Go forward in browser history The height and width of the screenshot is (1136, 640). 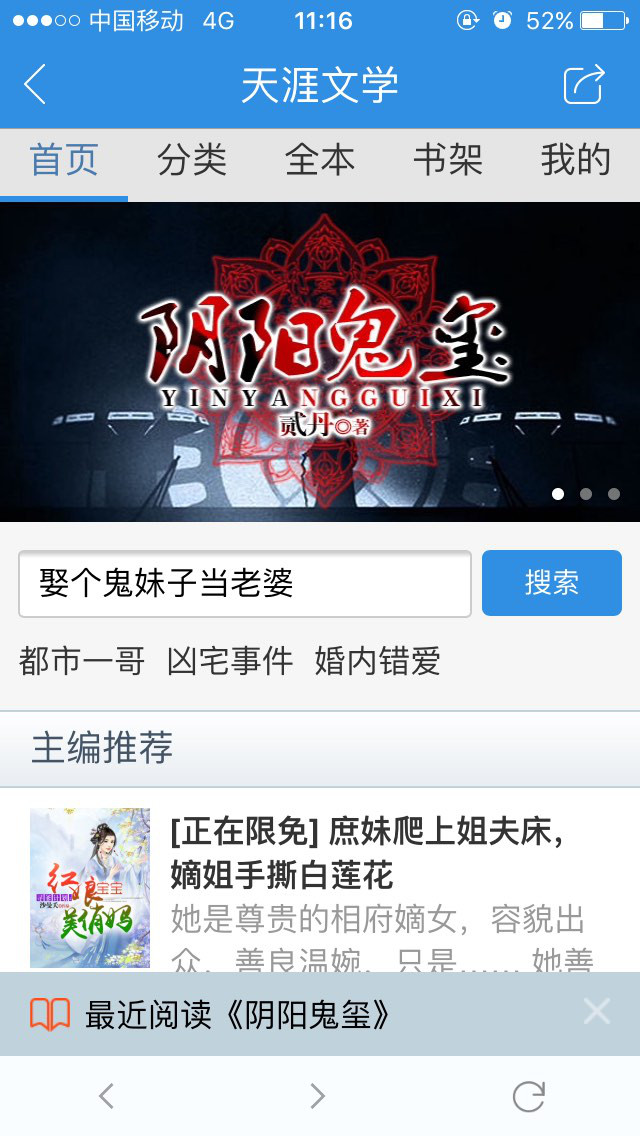click(x=318, y=1096)
